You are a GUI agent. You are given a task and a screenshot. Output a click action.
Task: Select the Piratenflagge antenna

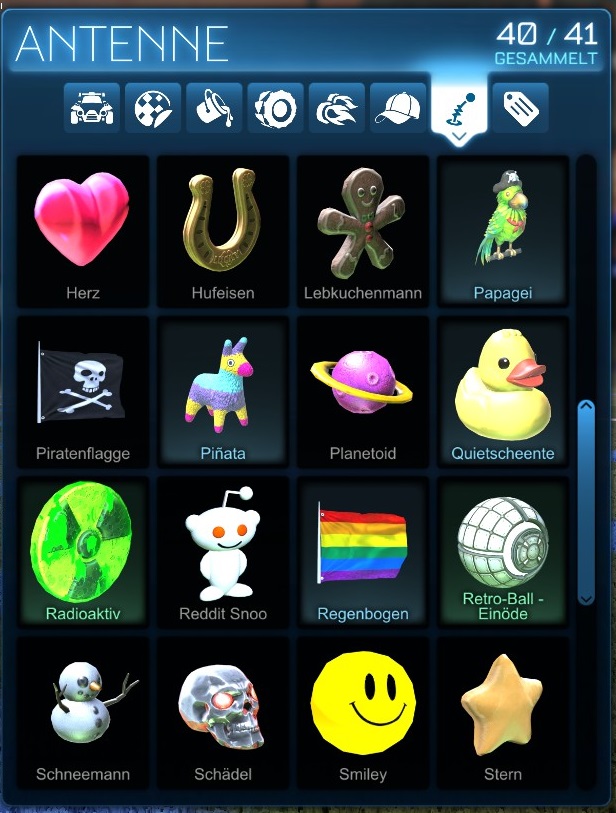pyautogui.click(x=83, y=390)
